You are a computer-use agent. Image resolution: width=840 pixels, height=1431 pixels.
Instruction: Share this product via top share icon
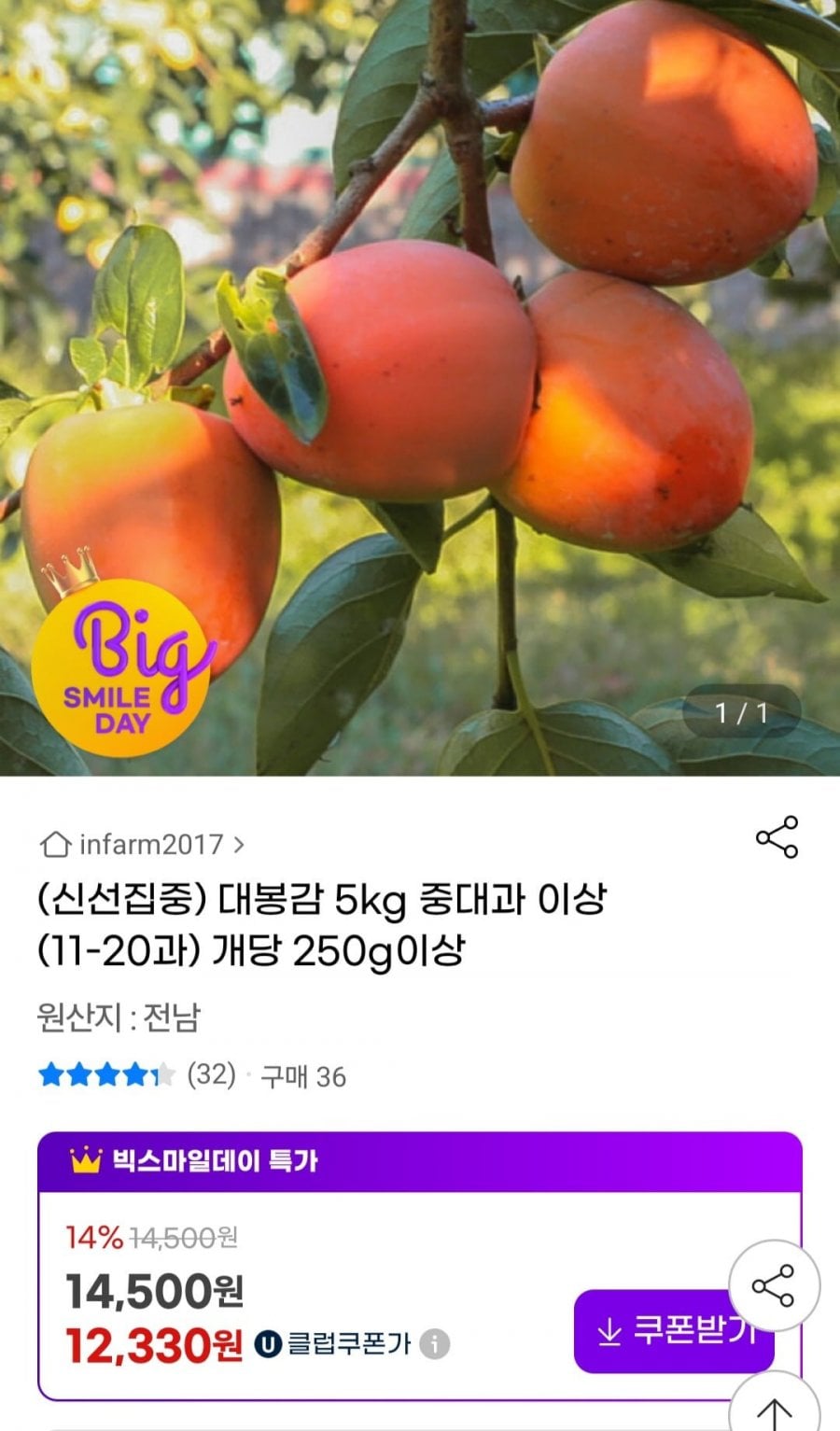(x=777, y=836)
